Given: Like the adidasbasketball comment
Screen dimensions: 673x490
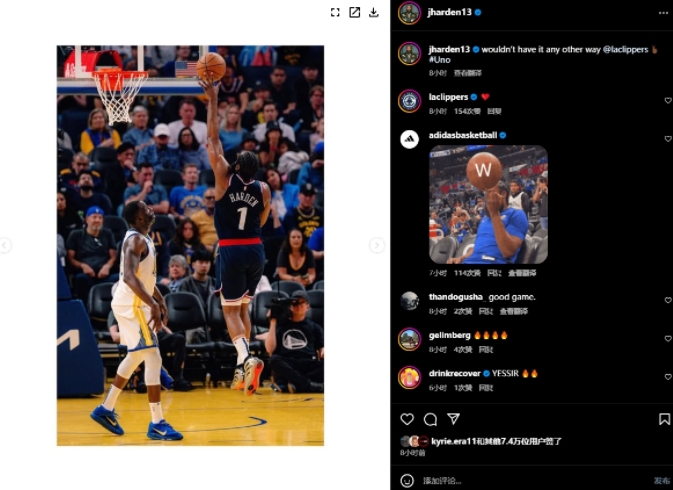Looking at the screenshot, I should tap(668, 138).
